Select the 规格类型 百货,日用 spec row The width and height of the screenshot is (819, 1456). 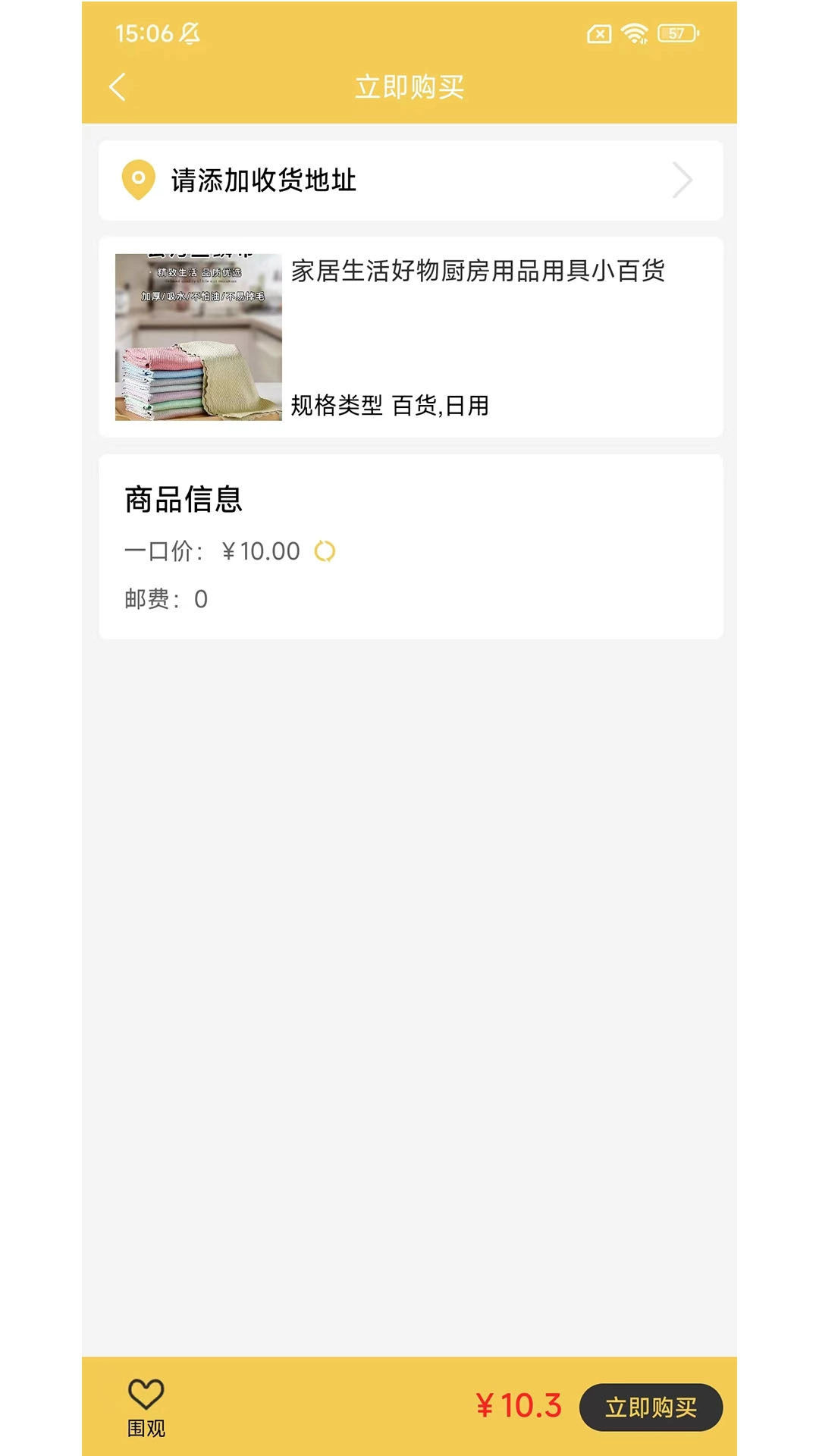pyautogui.click(x=390, y=406)
